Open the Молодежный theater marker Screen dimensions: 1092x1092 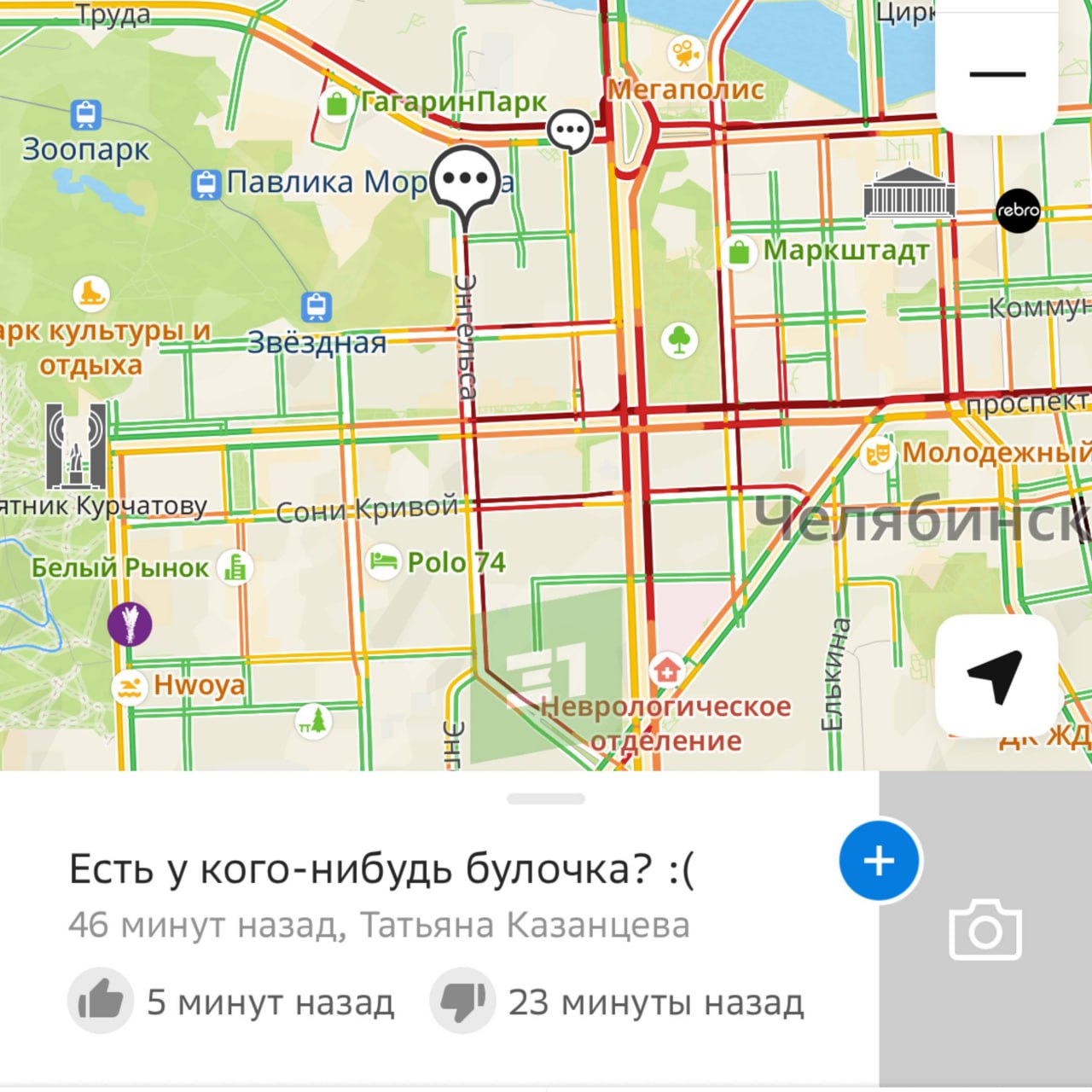(877, 454)
